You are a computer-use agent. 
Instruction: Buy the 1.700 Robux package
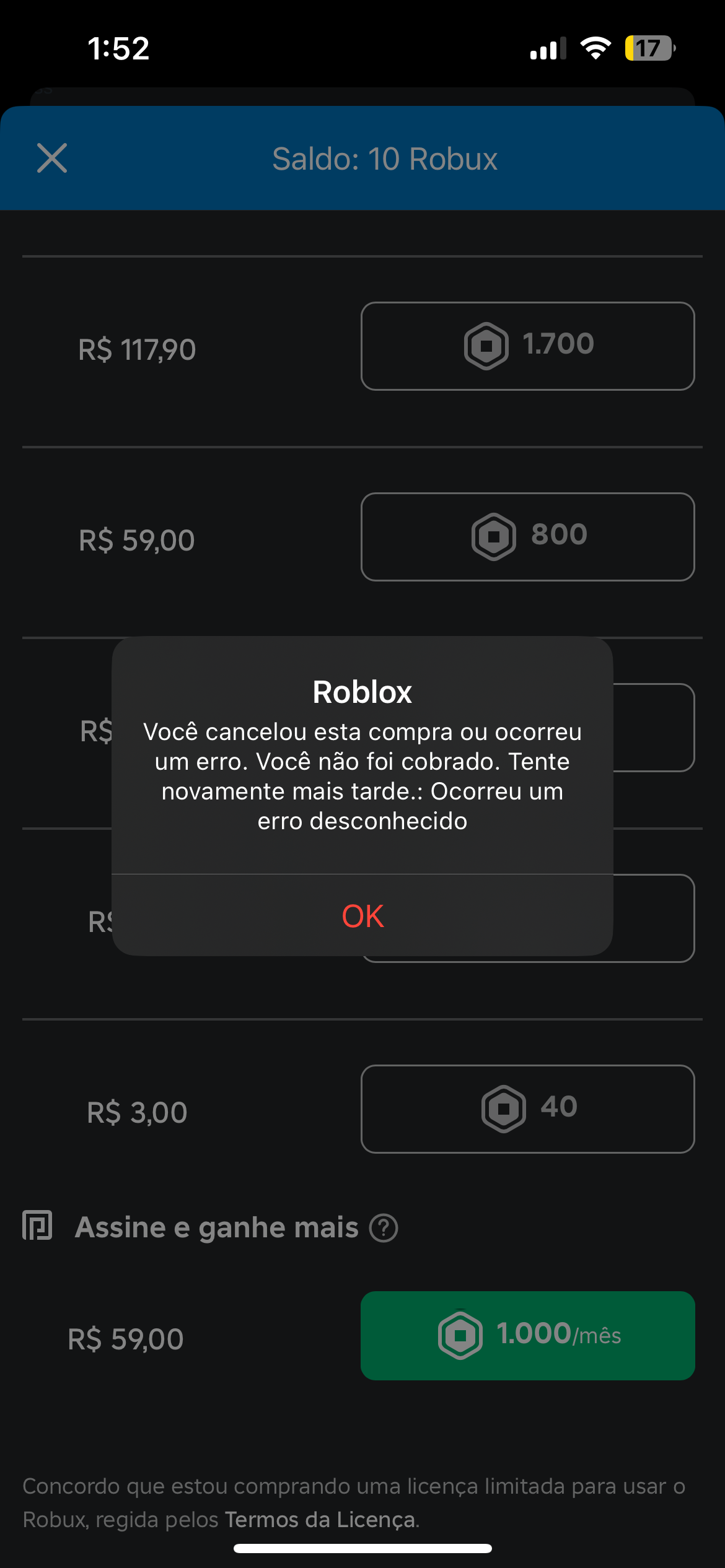527,346
